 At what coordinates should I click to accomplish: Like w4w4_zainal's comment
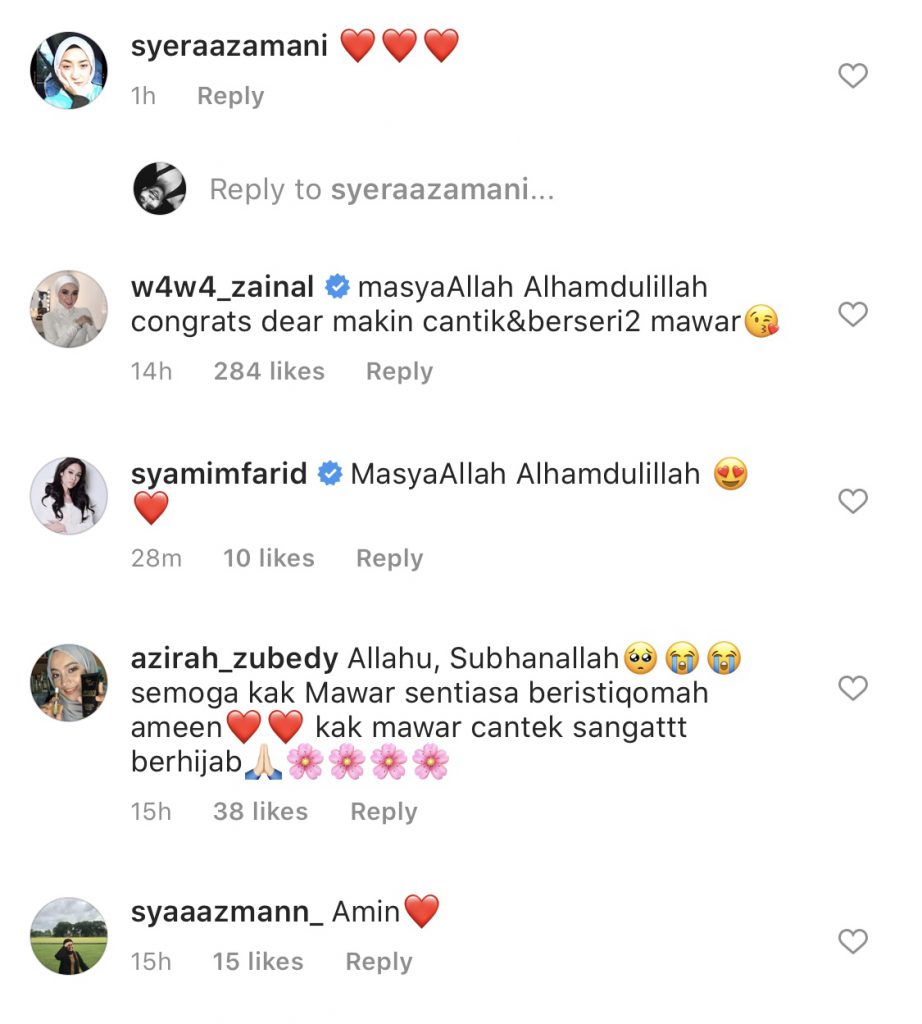coord(852,315)
